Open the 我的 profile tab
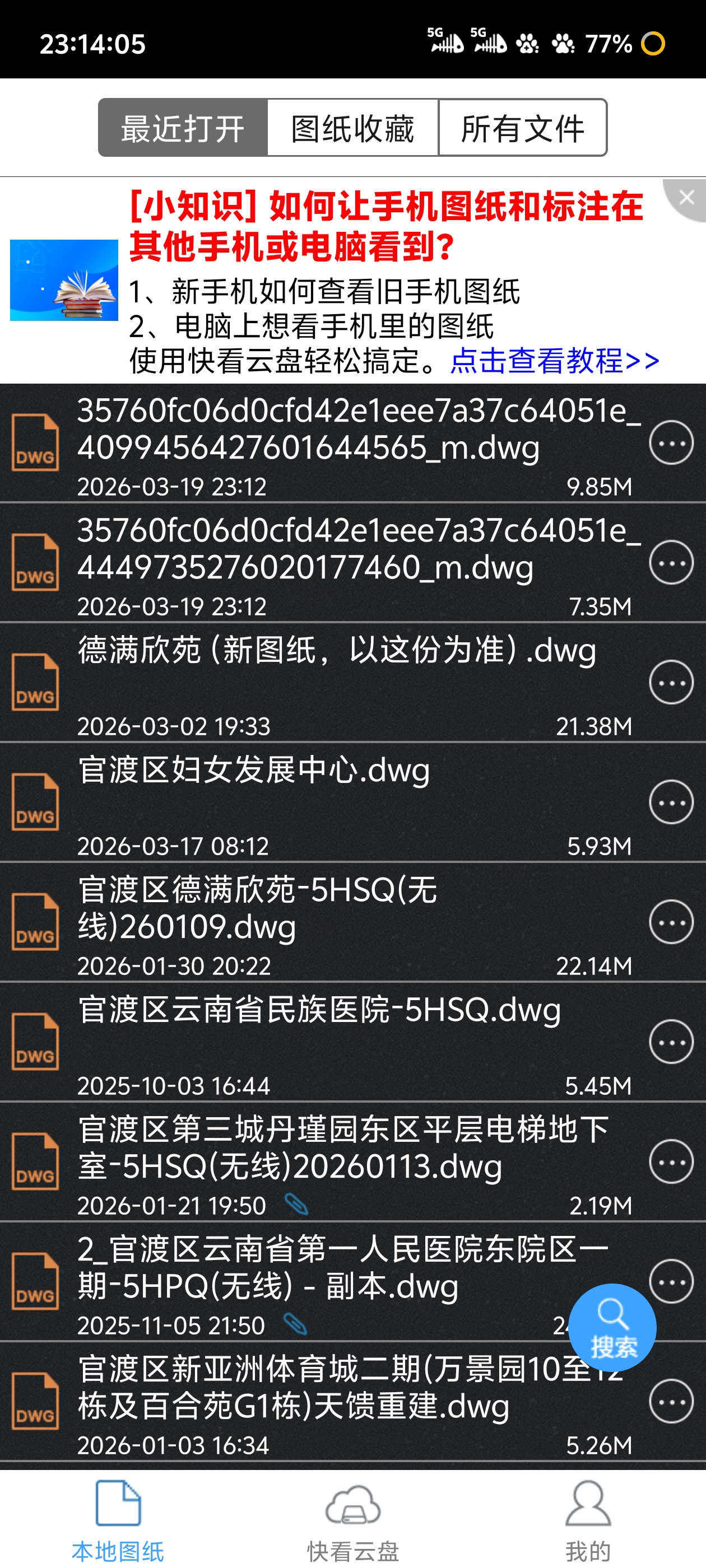 coord(588,1520)
